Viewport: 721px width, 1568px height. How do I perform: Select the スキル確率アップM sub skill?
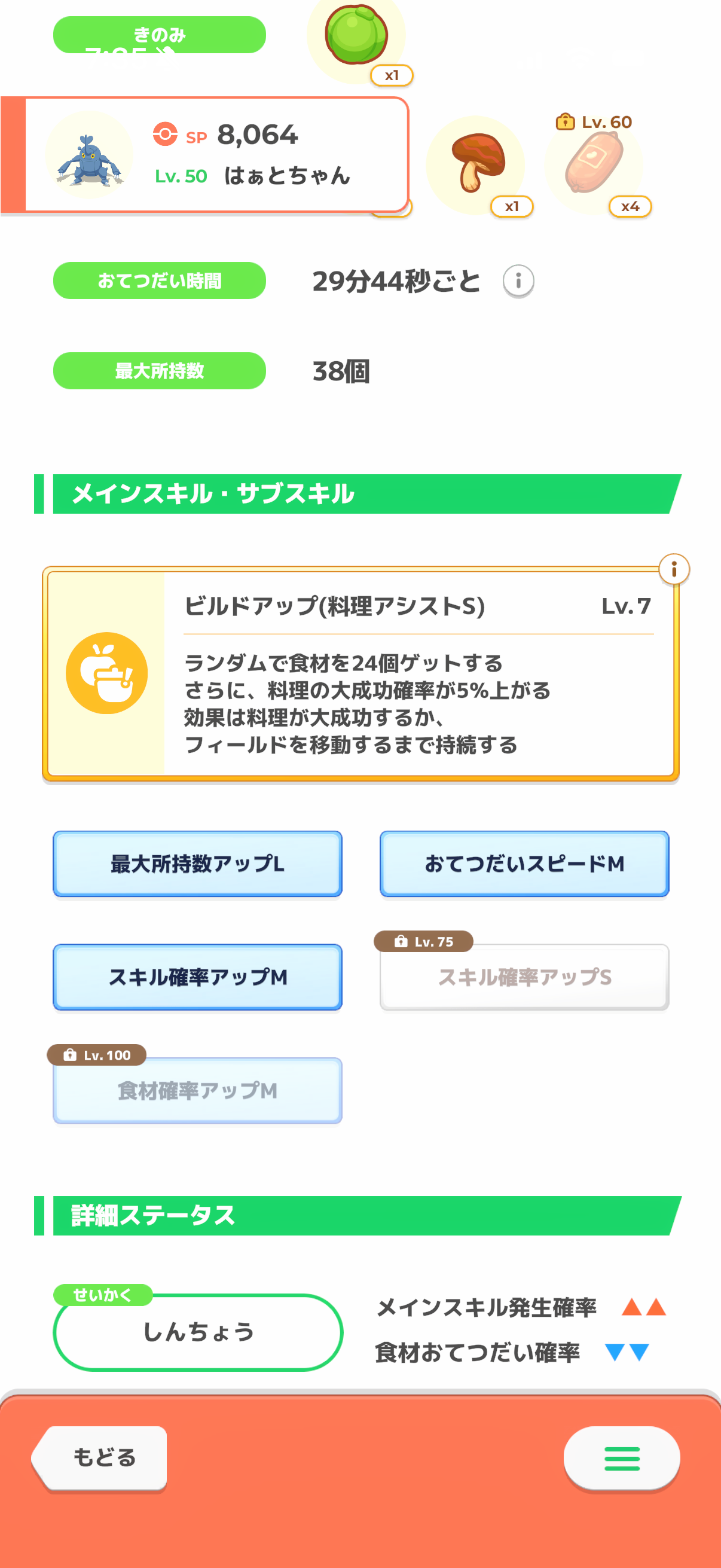tap(197, 977)
